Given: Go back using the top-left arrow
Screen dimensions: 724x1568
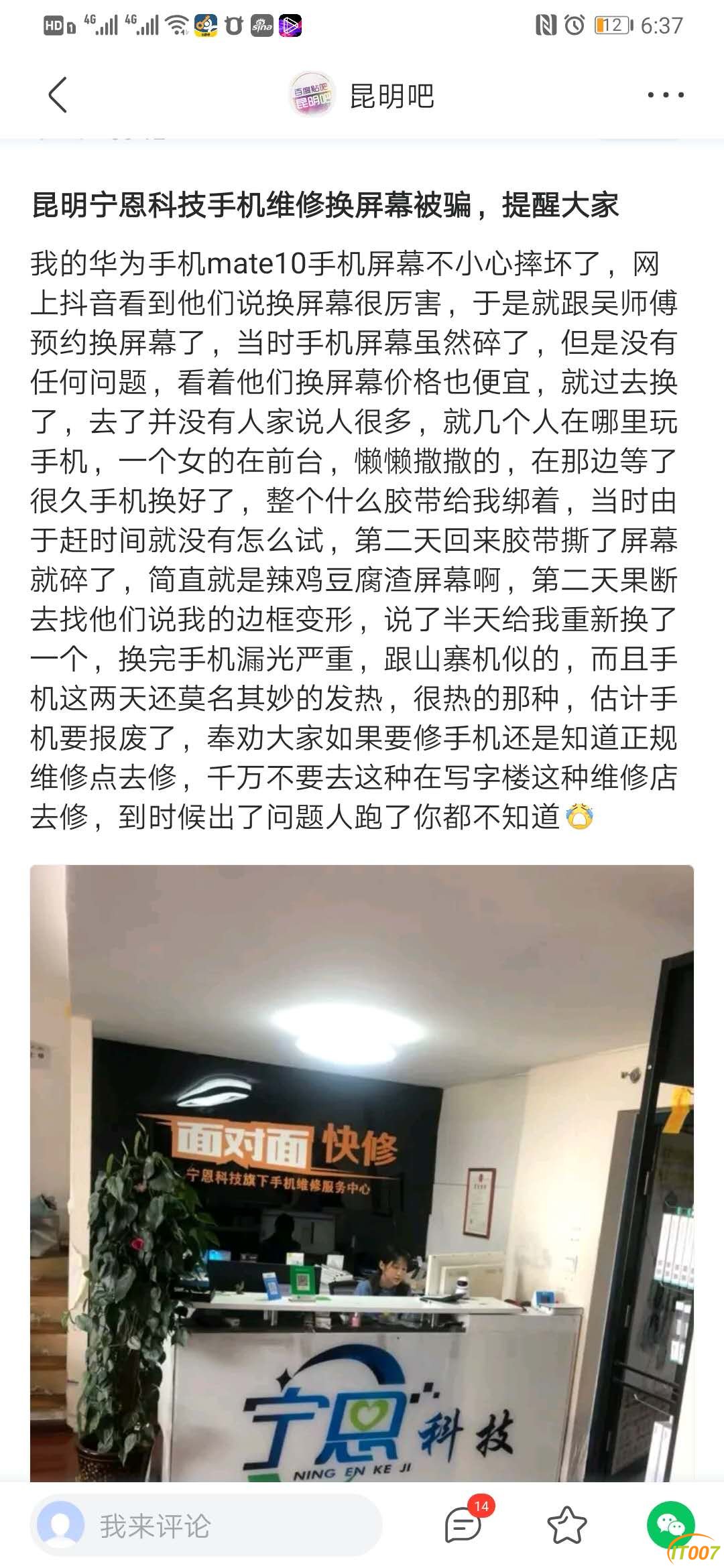Looking at the screenshot, I should point(58,94).
